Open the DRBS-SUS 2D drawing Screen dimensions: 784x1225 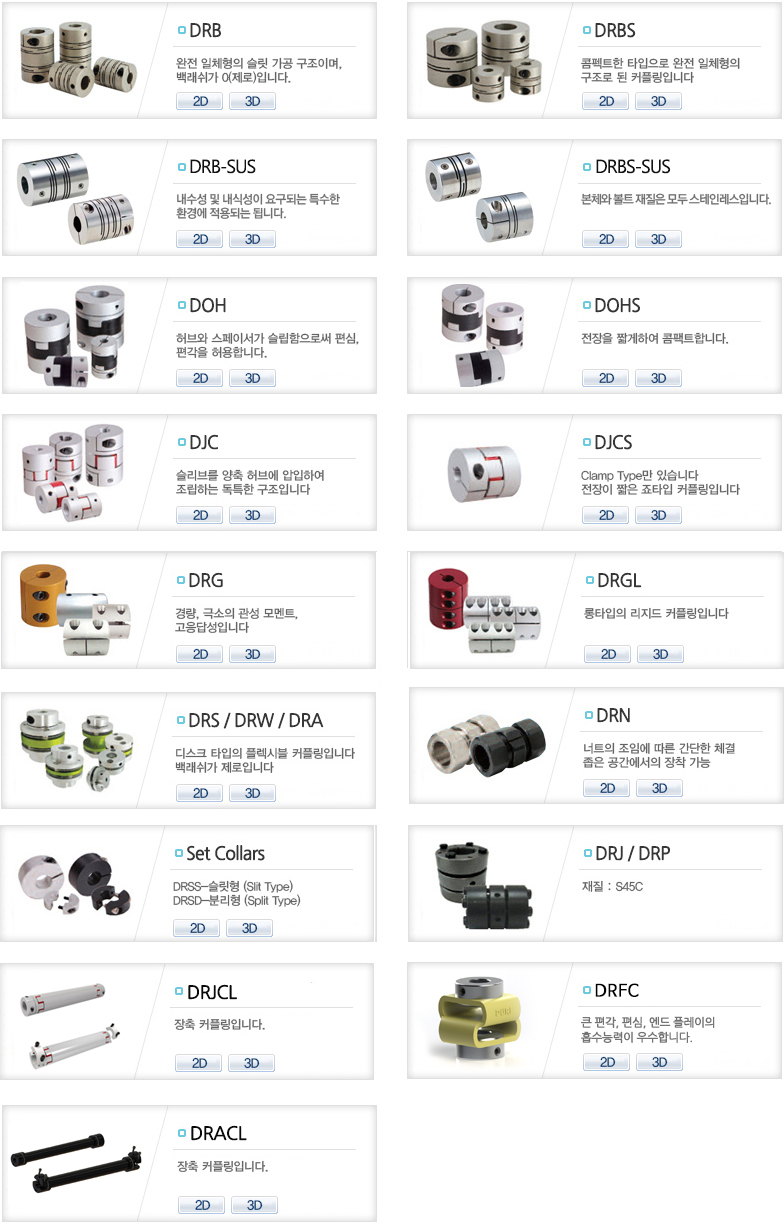tap(606, 239)
